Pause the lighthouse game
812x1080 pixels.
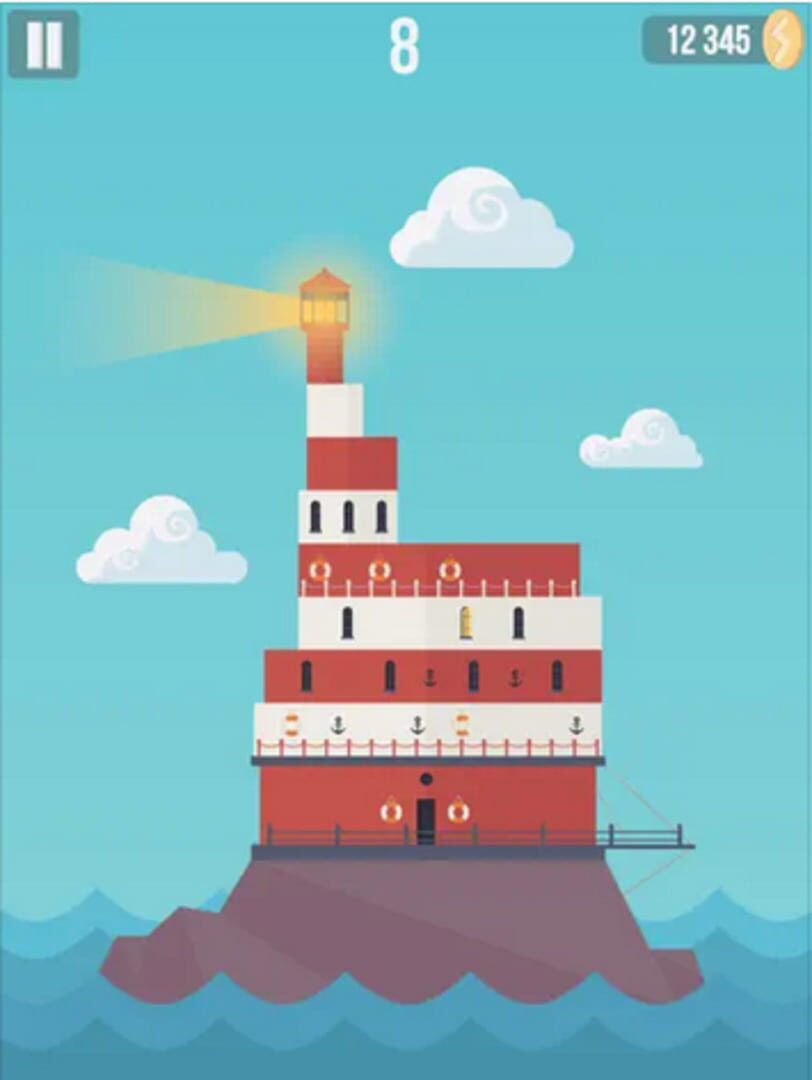43,44
